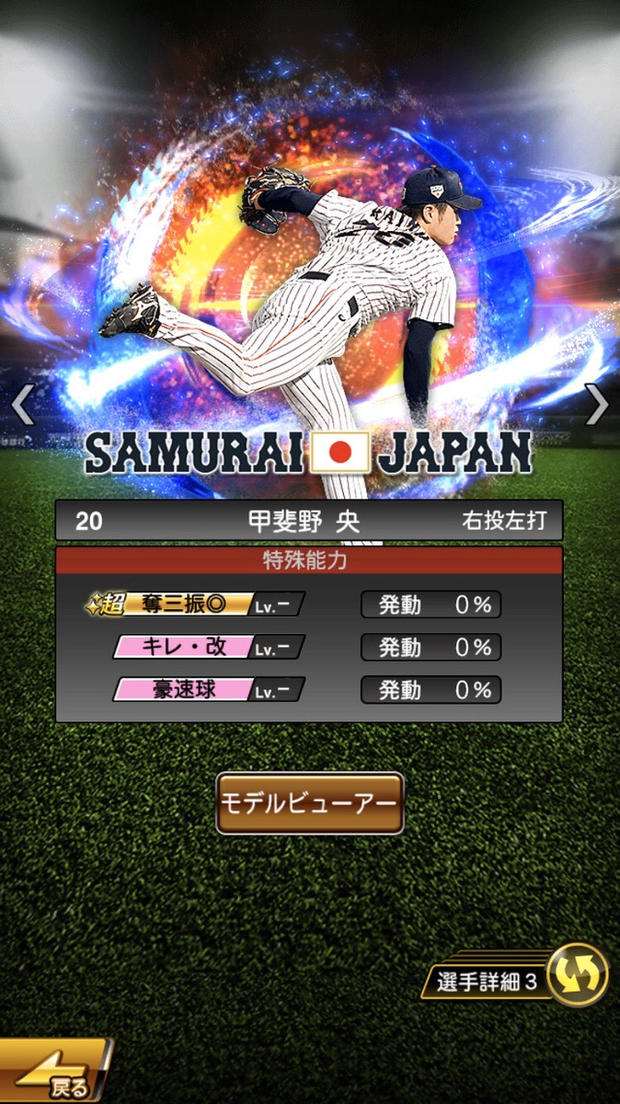Open the モデルビューアー model viewer
620x1104 pixels.
click(309, 803)
